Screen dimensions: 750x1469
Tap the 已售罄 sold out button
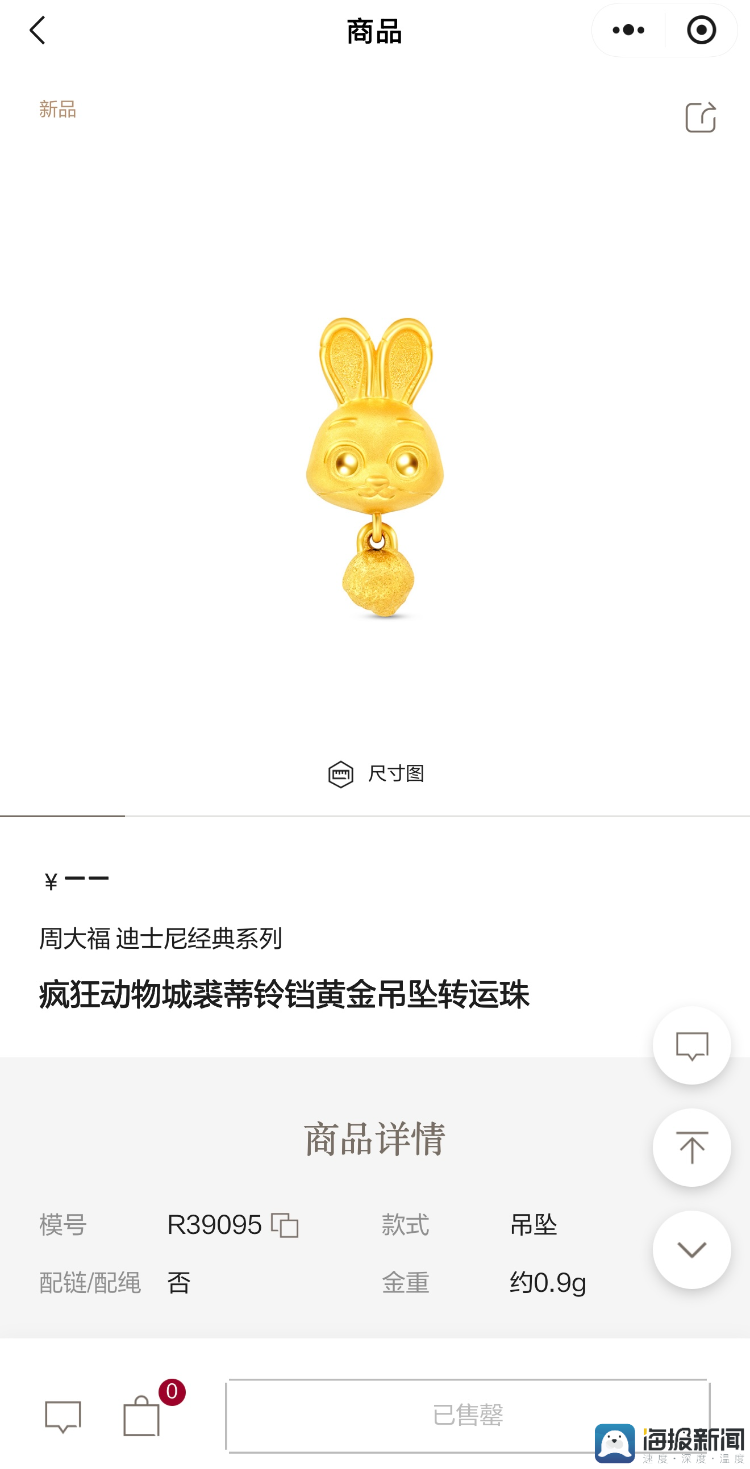coord(468,1415)
